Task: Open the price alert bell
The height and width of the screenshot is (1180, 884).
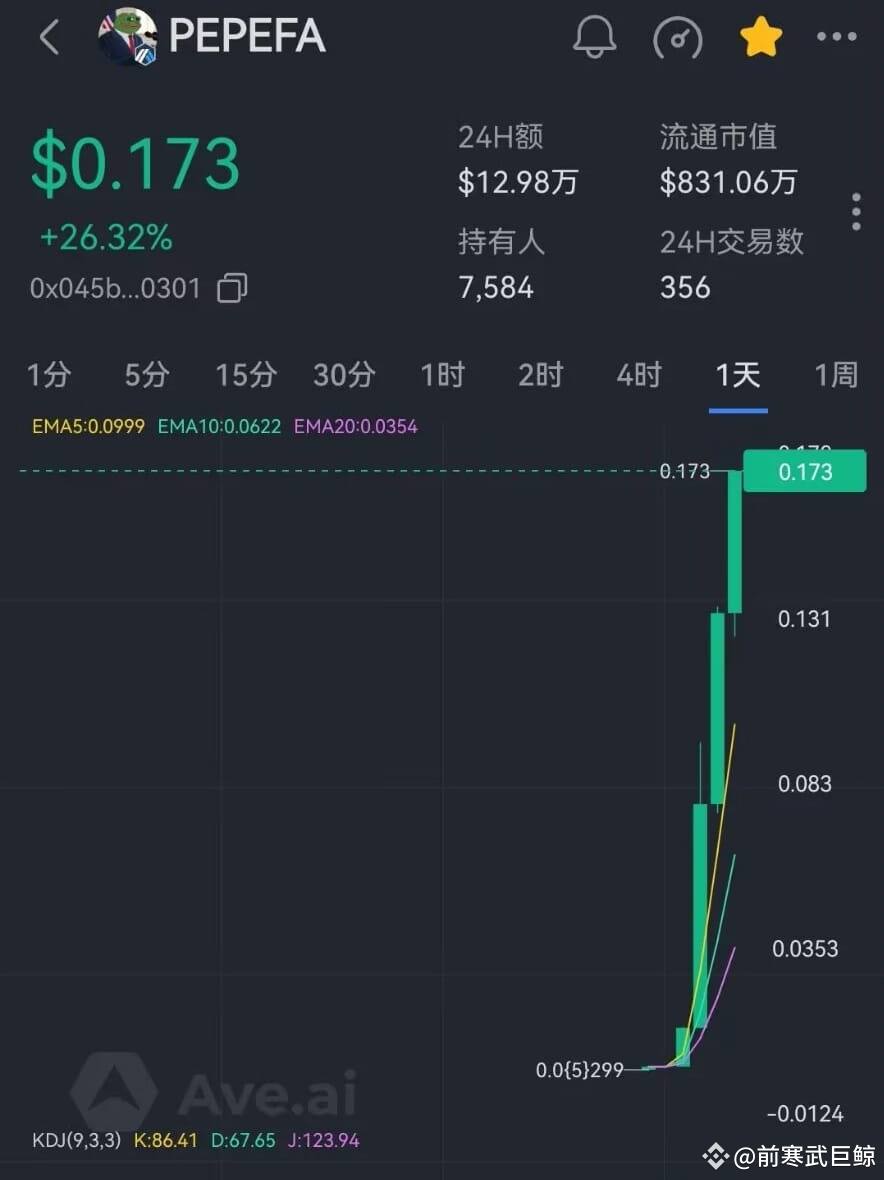Action: (595, 37)
